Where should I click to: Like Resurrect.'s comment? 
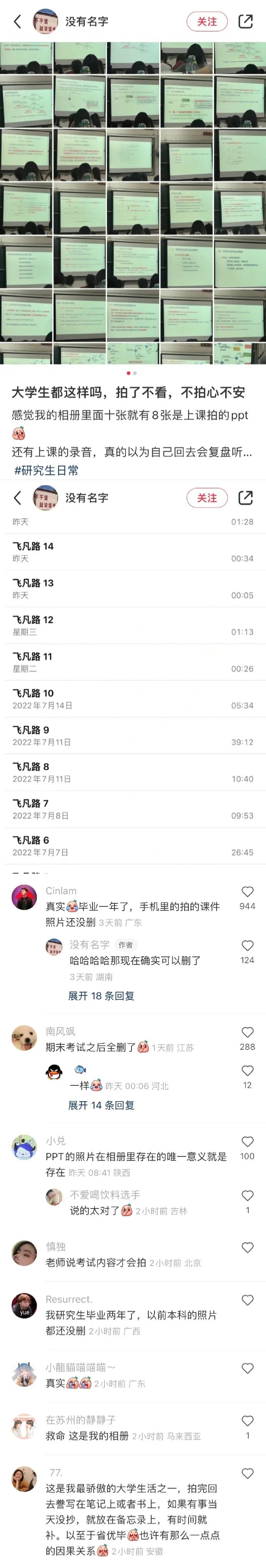(247, 1300)
